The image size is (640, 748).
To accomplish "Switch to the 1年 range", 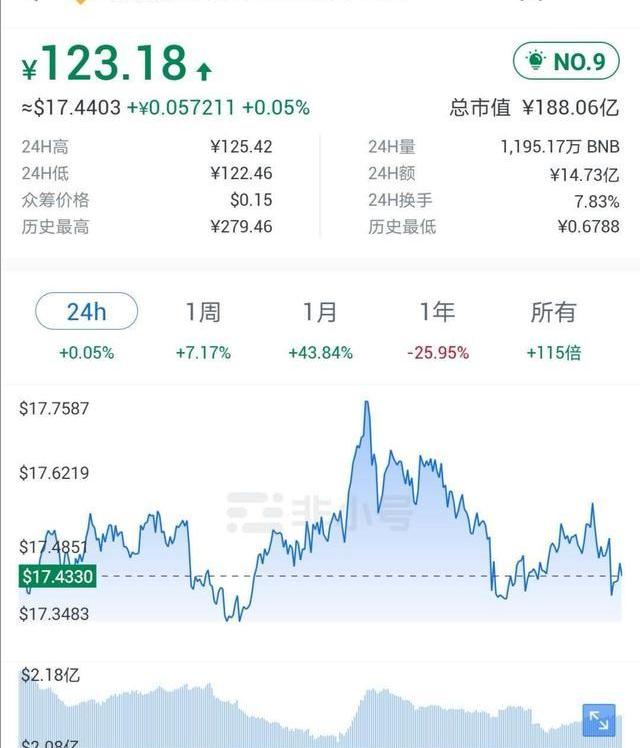I will (x=437, y=312).
